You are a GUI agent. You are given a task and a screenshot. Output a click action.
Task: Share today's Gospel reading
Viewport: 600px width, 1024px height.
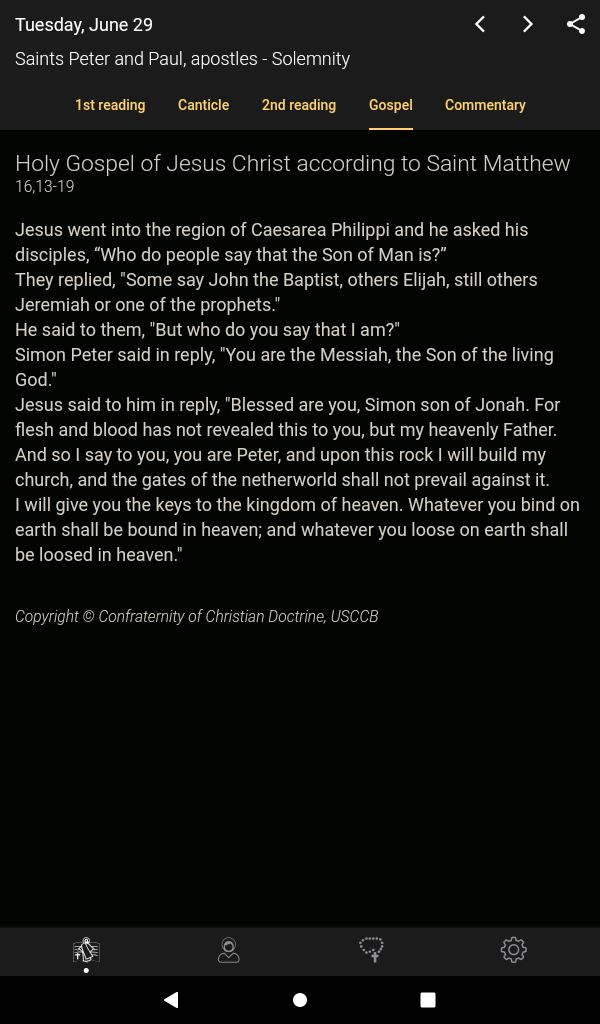[576, 24]
